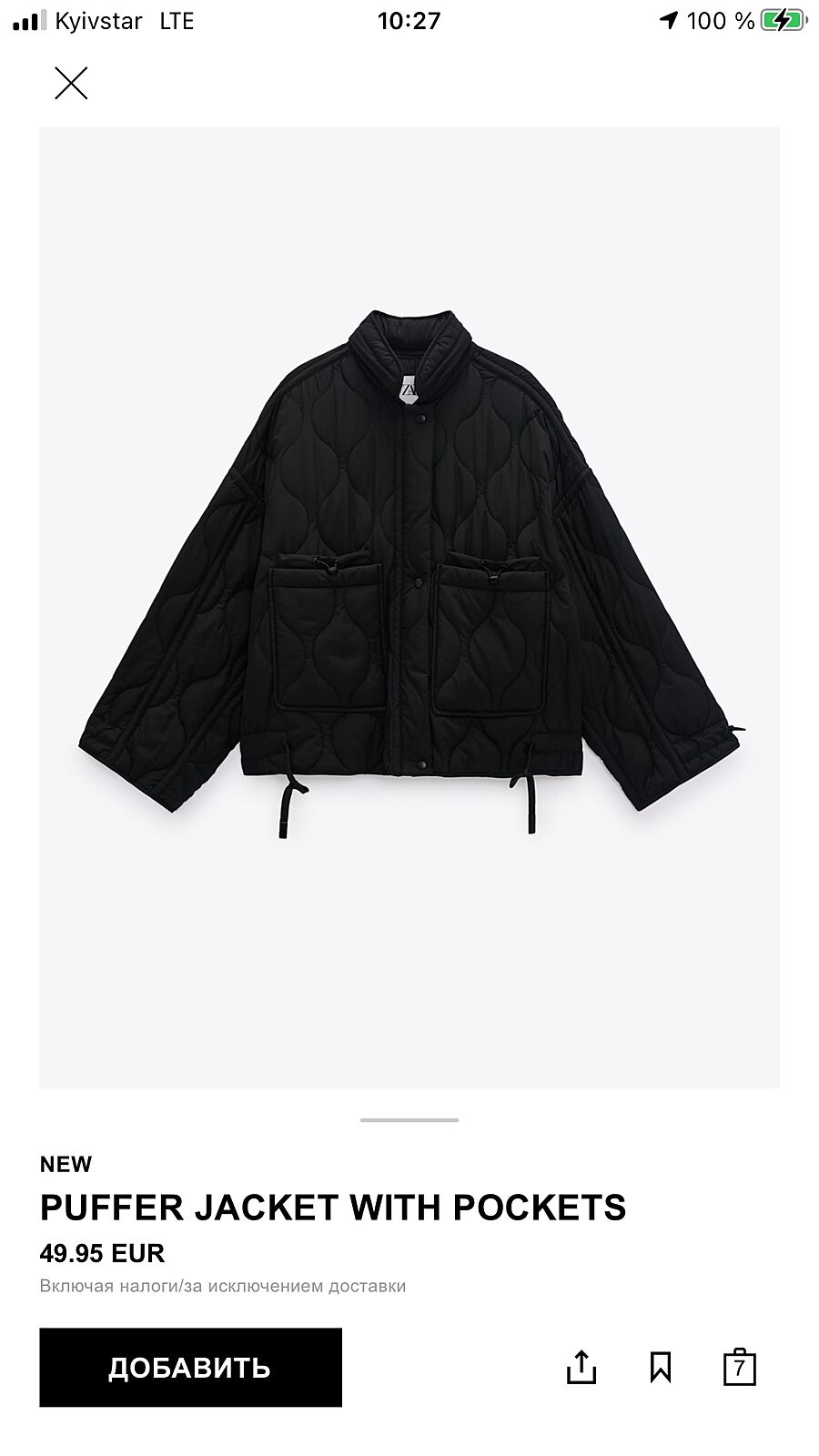Open the shopping bag with 7 items
819x1456 pixels.
click(739, 1367)
